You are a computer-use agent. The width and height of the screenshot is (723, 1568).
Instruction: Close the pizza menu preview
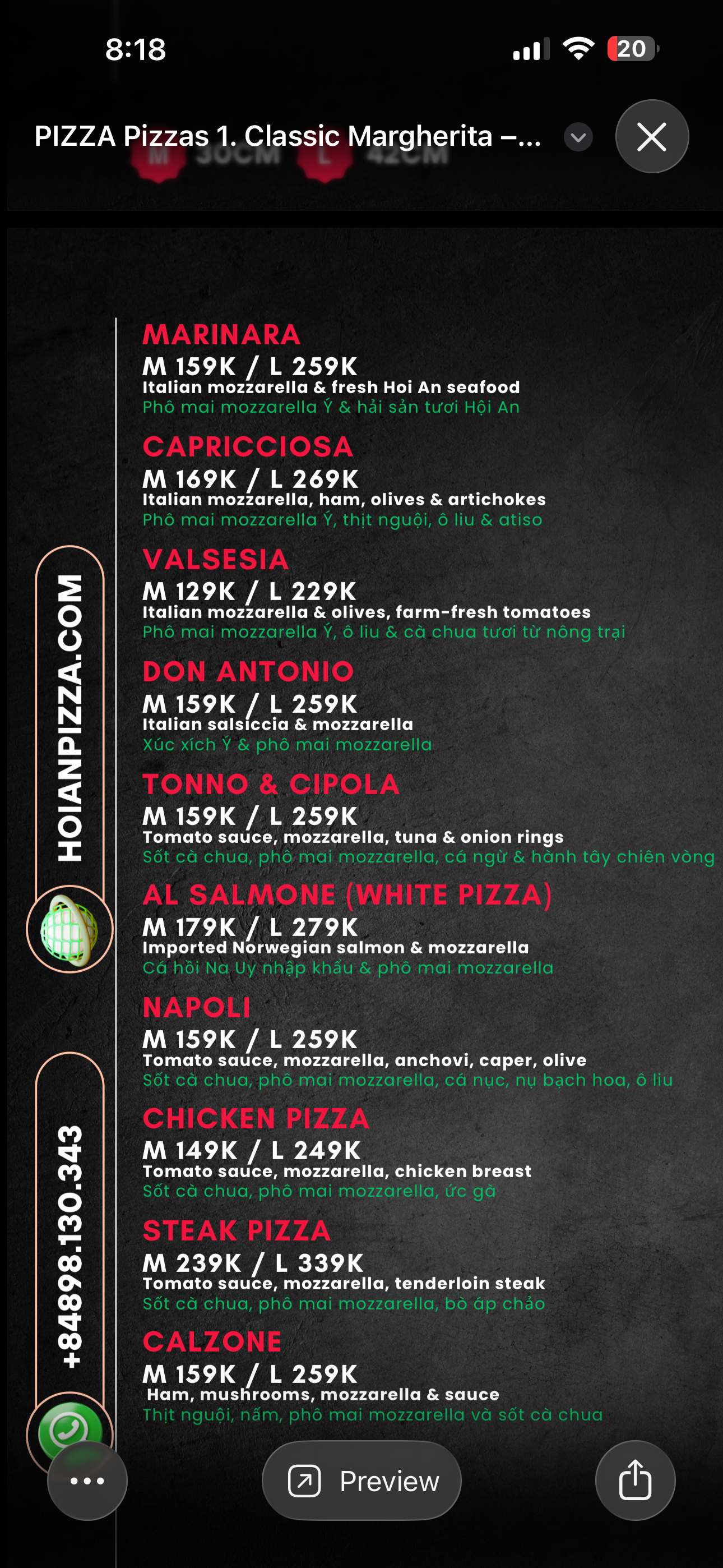[x=652, y=136]
